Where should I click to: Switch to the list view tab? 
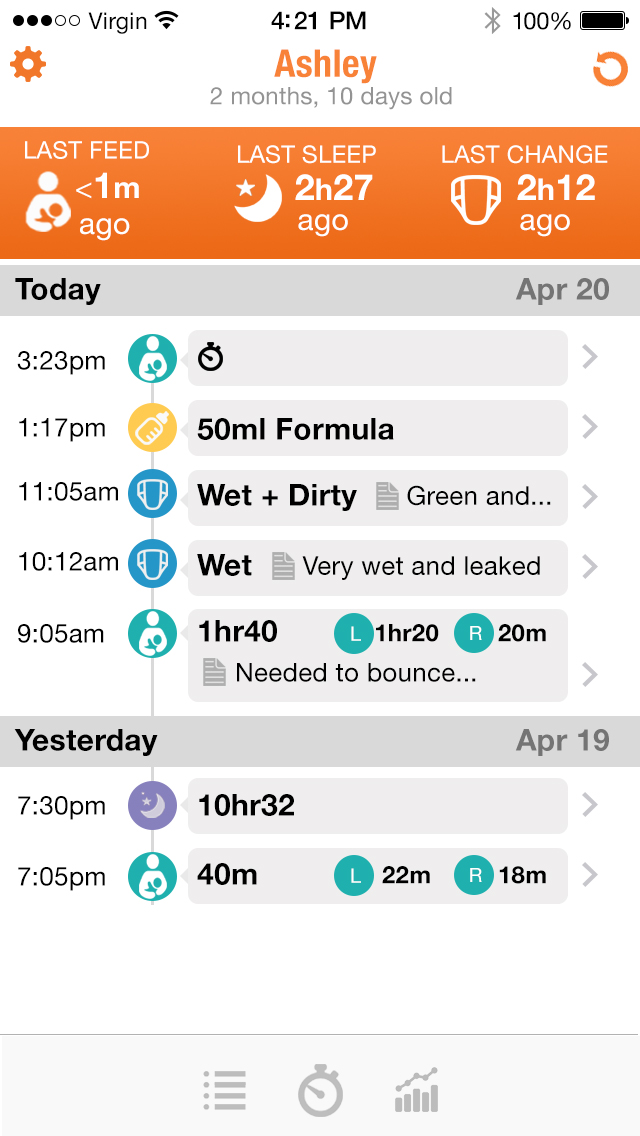click(224, 1090)
